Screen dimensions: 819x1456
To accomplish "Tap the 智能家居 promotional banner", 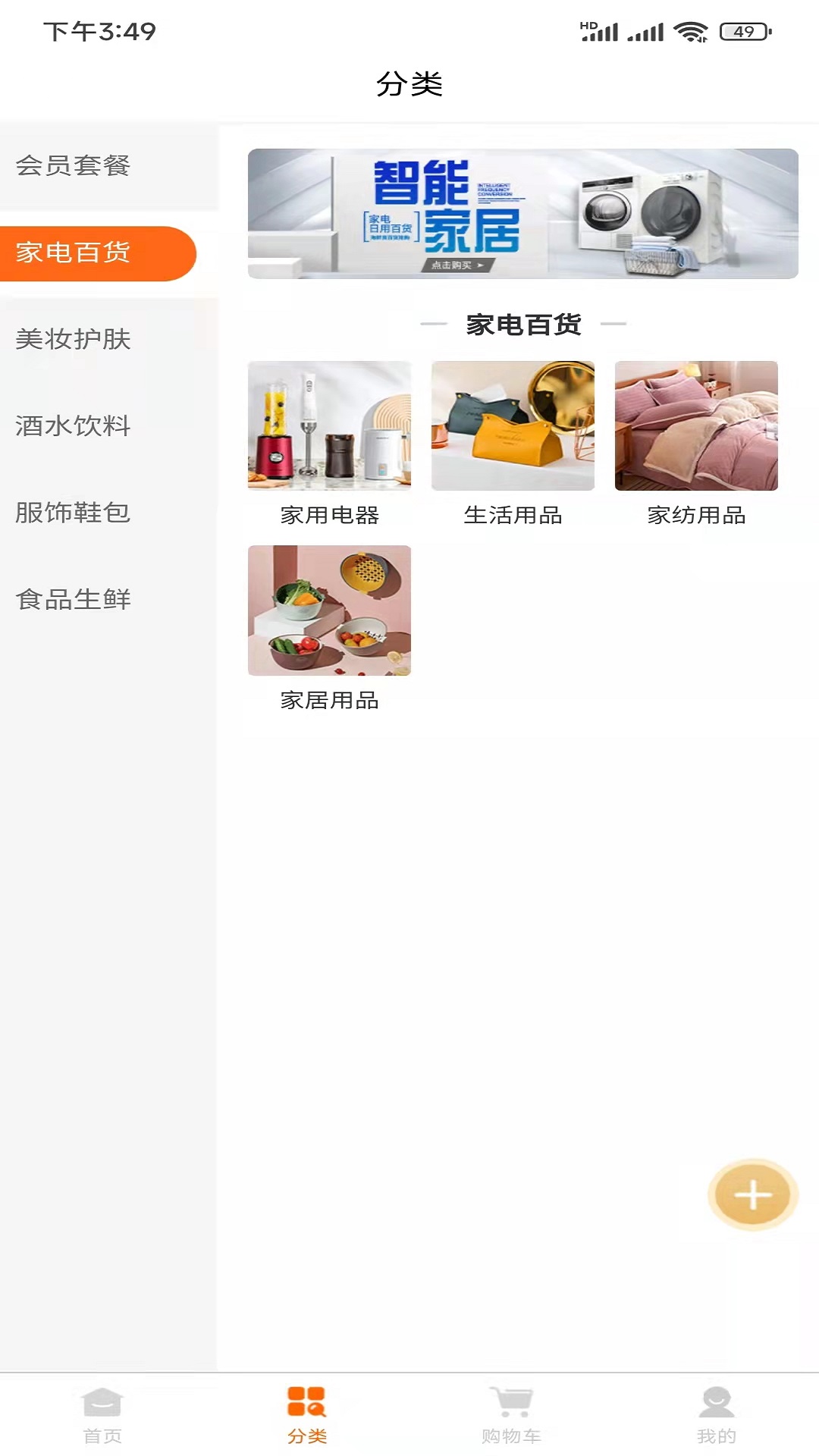I will pyautogui.click(x=522, y=215).
